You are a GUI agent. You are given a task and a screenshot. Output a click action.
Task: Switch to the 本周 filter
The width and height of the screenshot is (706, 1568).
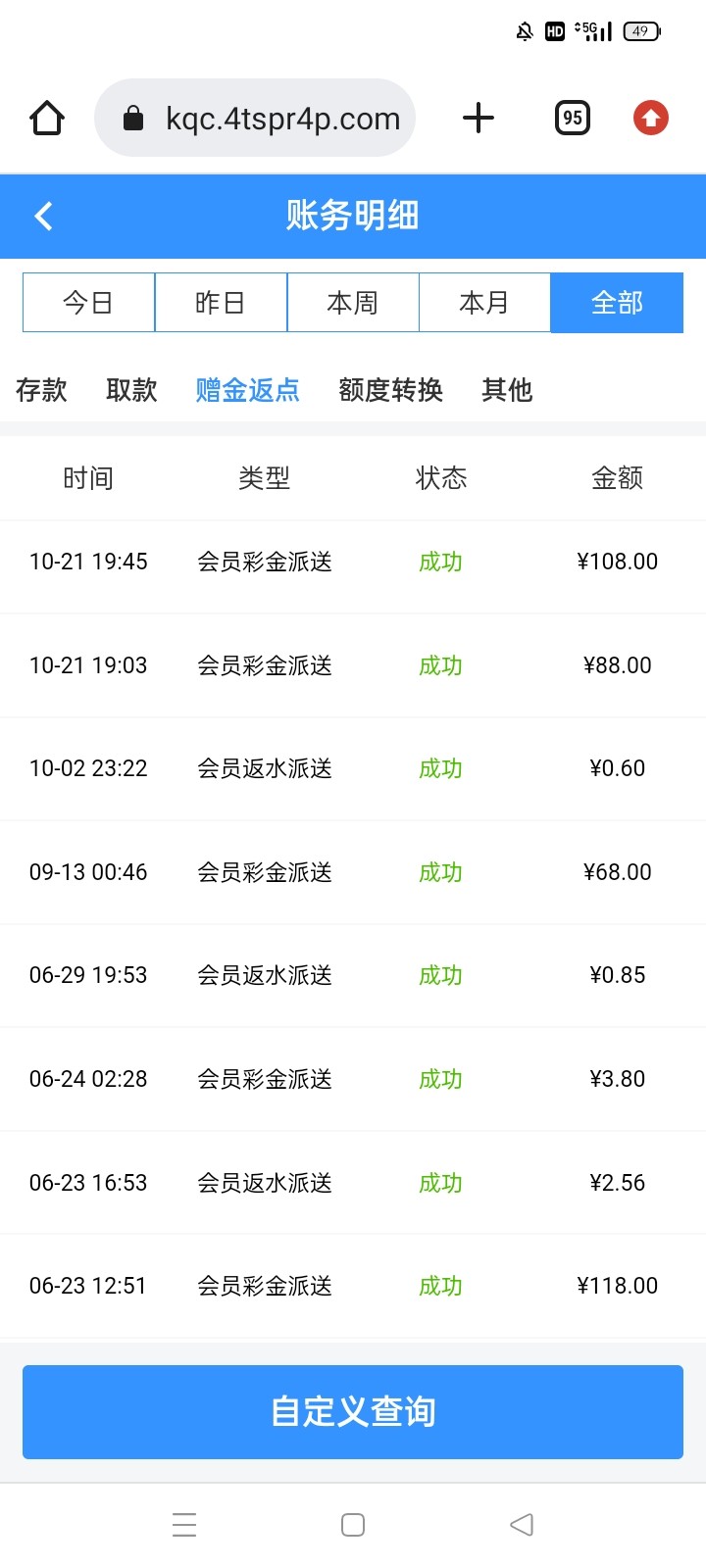click(x=353, y=303)
